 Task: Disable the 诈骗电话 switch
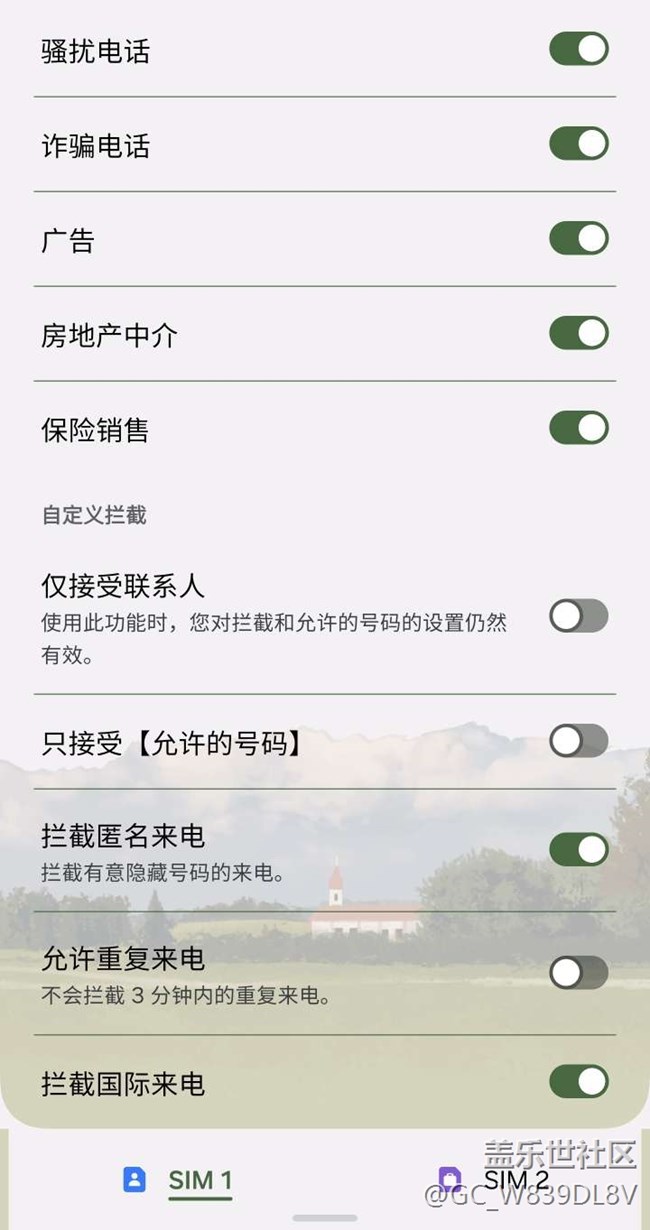(578, 144)
